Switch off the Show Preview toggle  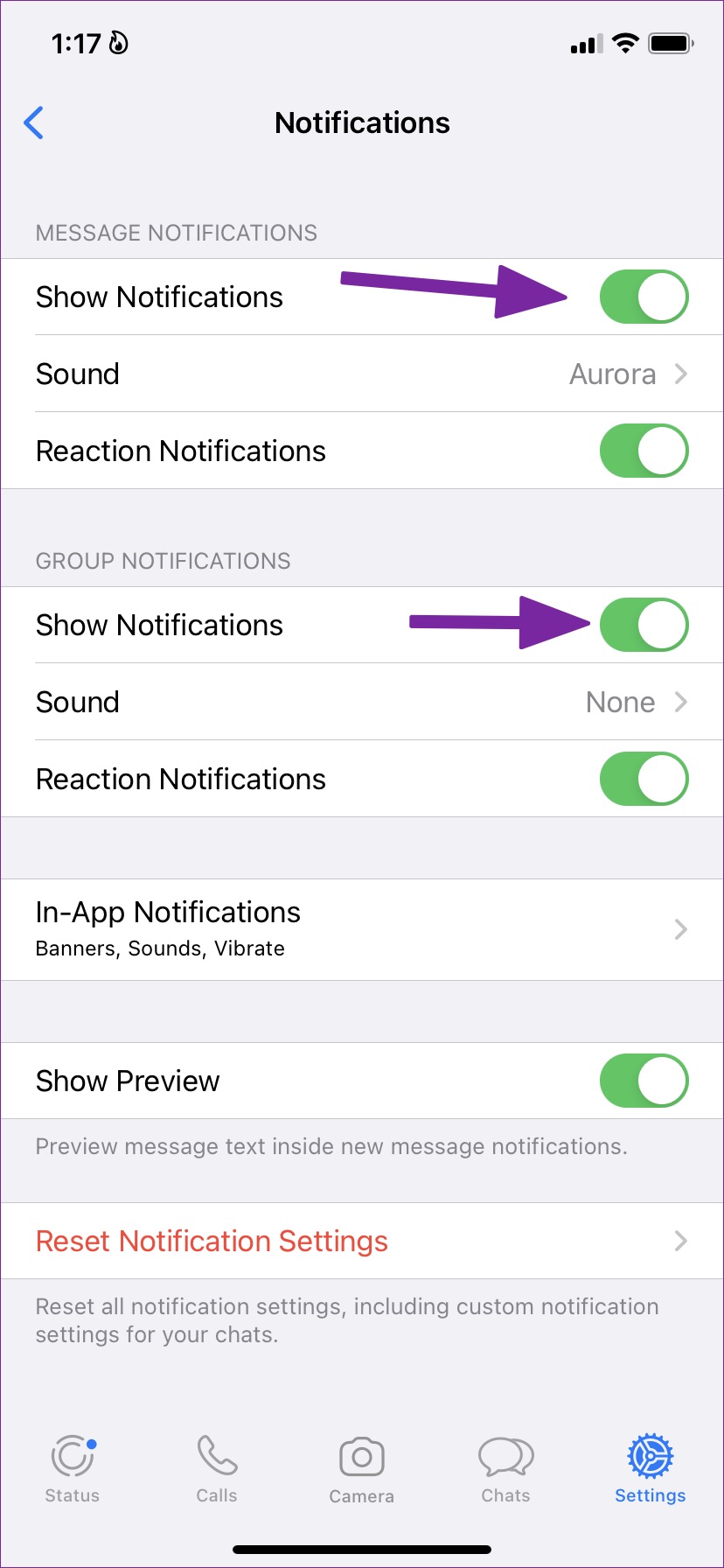coord(644,1081)
